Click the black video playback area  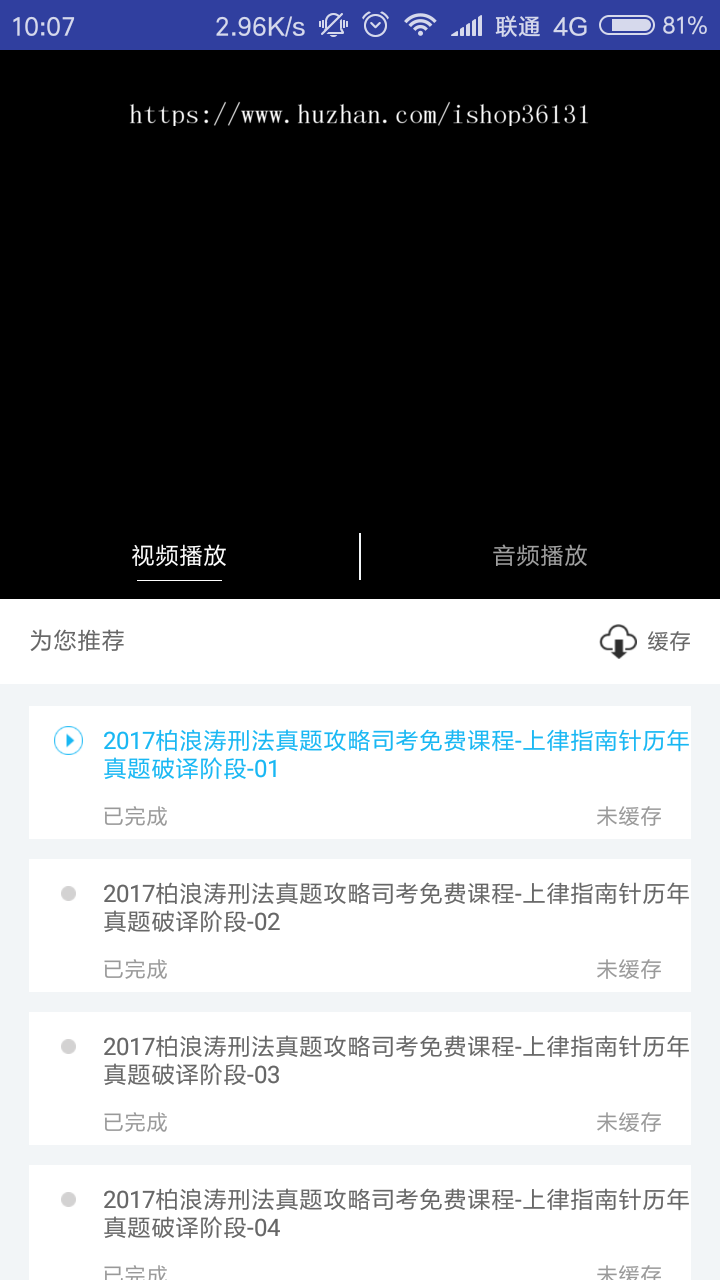coord(360,330)
